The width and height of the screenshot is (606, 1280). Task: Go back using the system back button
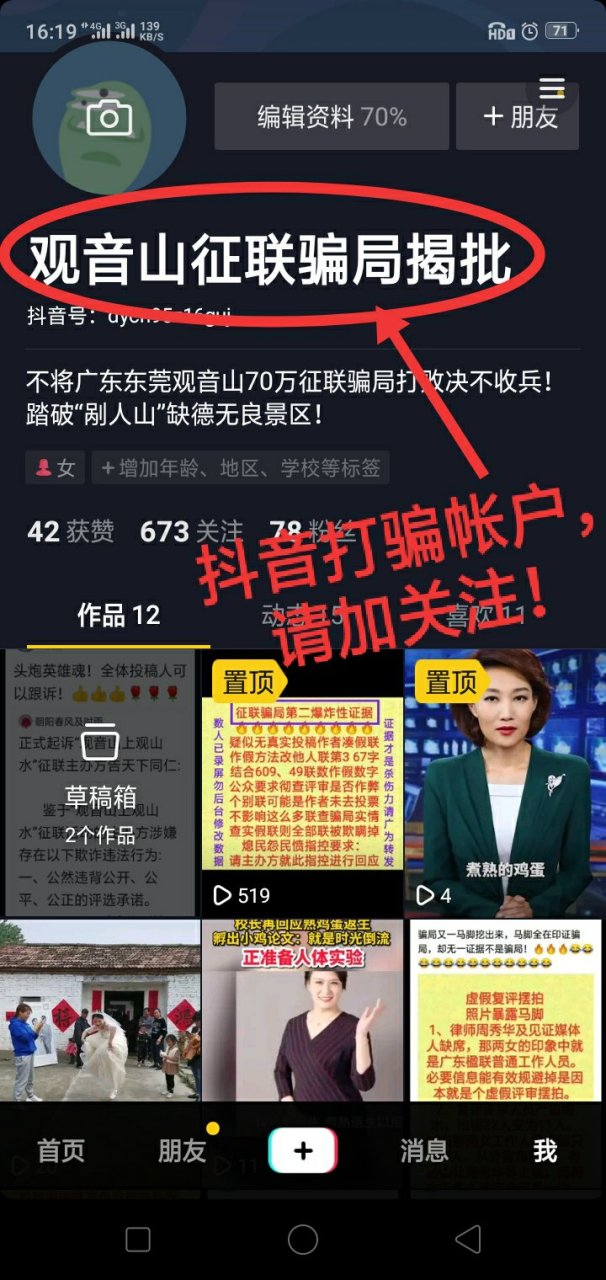point(467,1240)
